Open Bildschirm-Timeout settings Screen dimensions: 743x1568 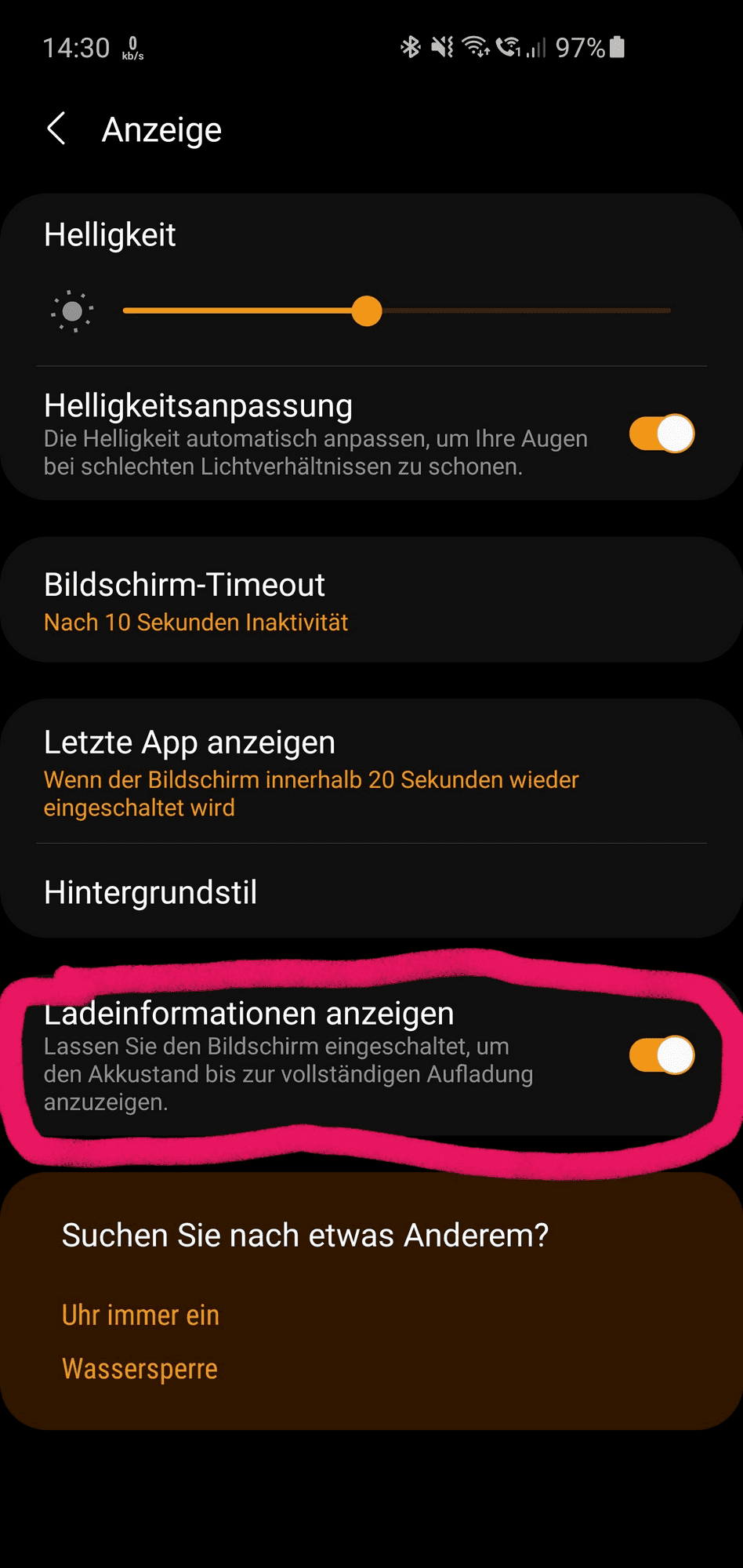(196, 601)
